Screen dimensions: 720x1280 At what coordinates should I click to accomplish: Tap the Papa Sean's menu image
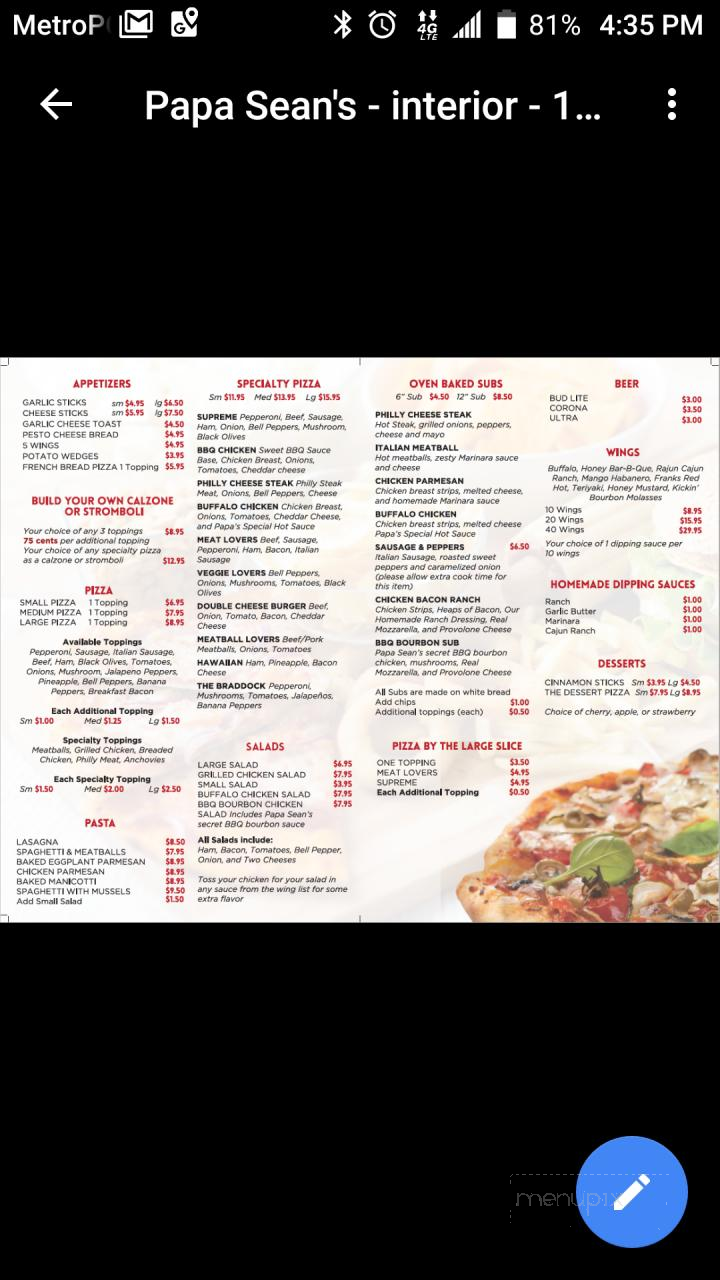[360, 640]
